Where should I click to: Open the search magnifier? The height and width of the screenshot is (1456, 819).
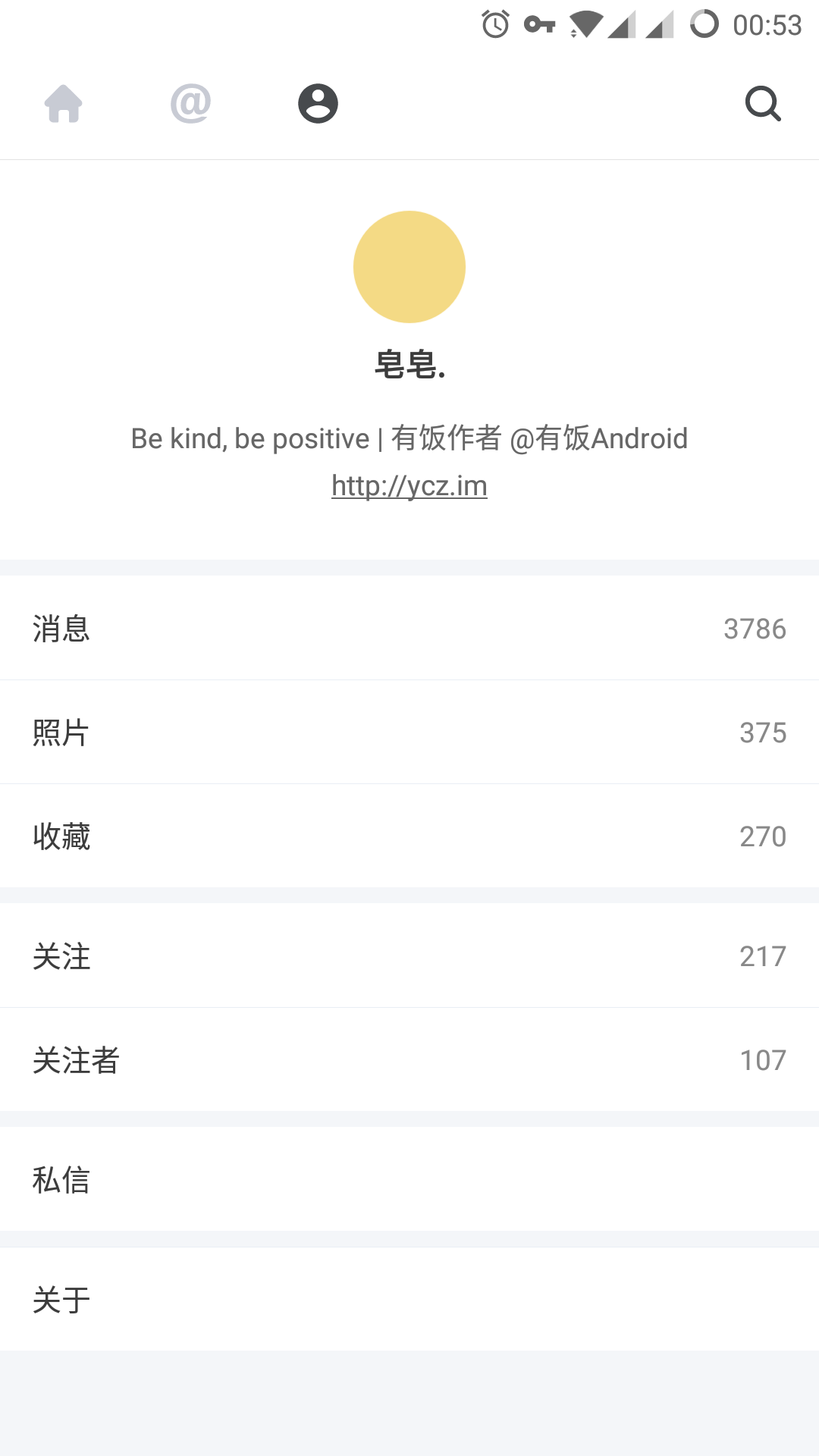(x=763, y=104)
